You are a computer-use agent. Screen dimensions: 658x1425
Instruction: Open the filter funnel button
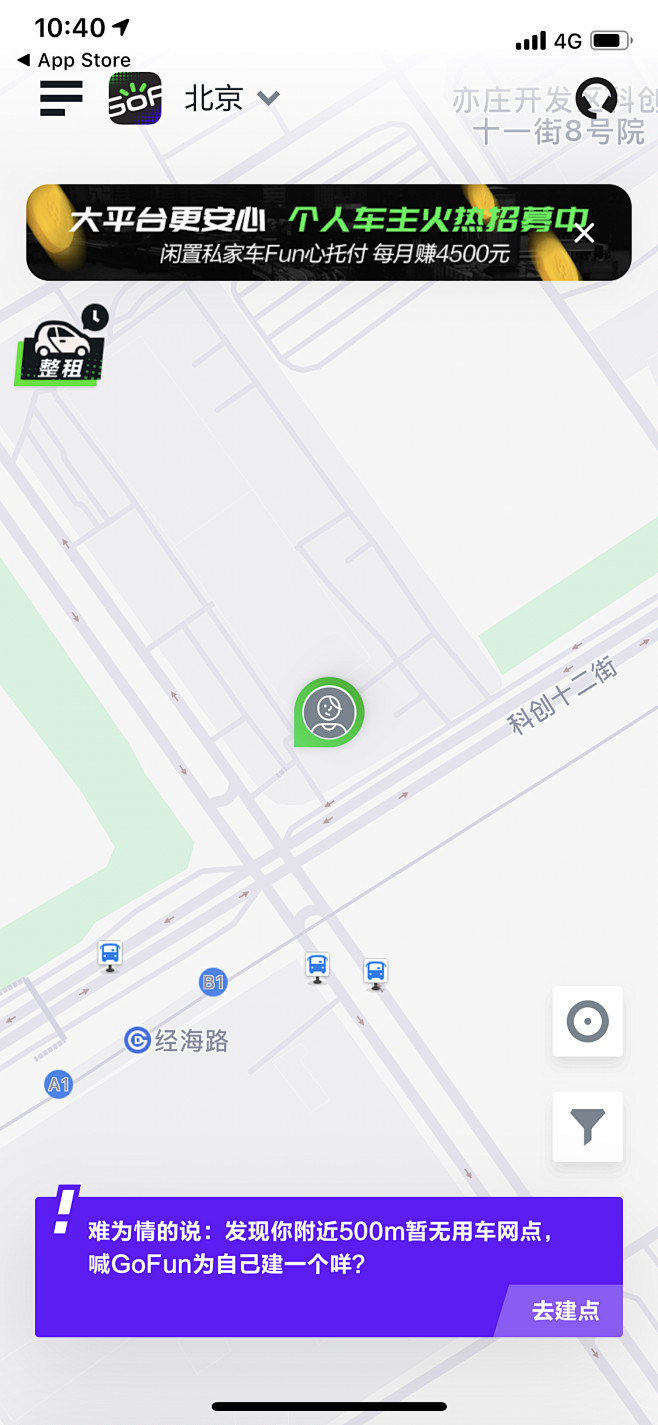(x=588, y=1126)
